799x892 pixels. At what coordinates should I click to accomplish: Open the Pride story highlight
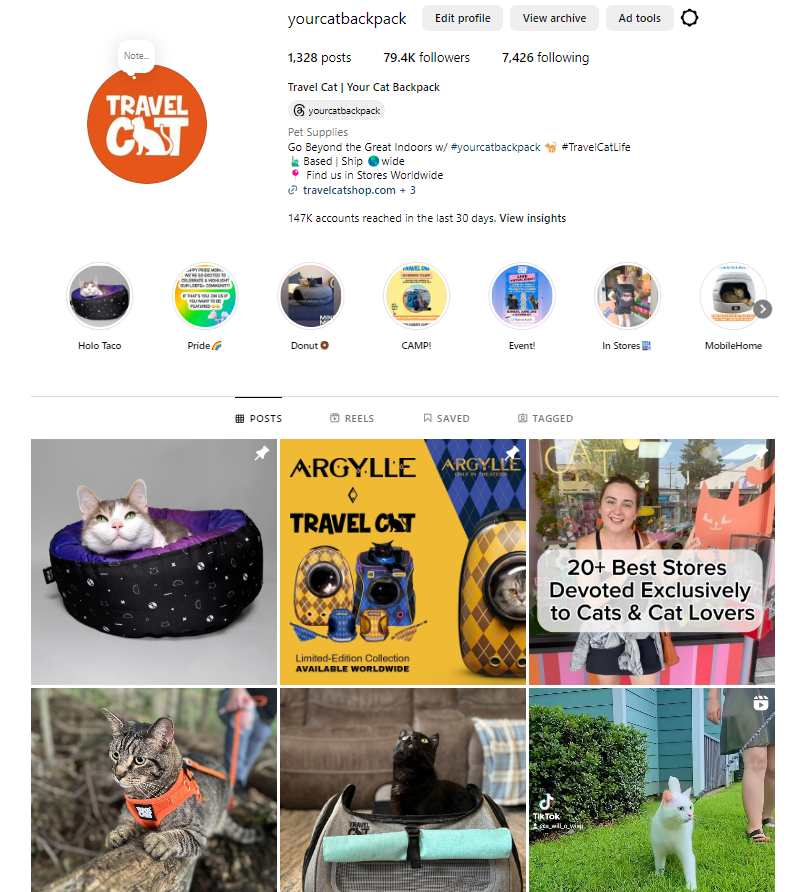click(x=204, y=296)
